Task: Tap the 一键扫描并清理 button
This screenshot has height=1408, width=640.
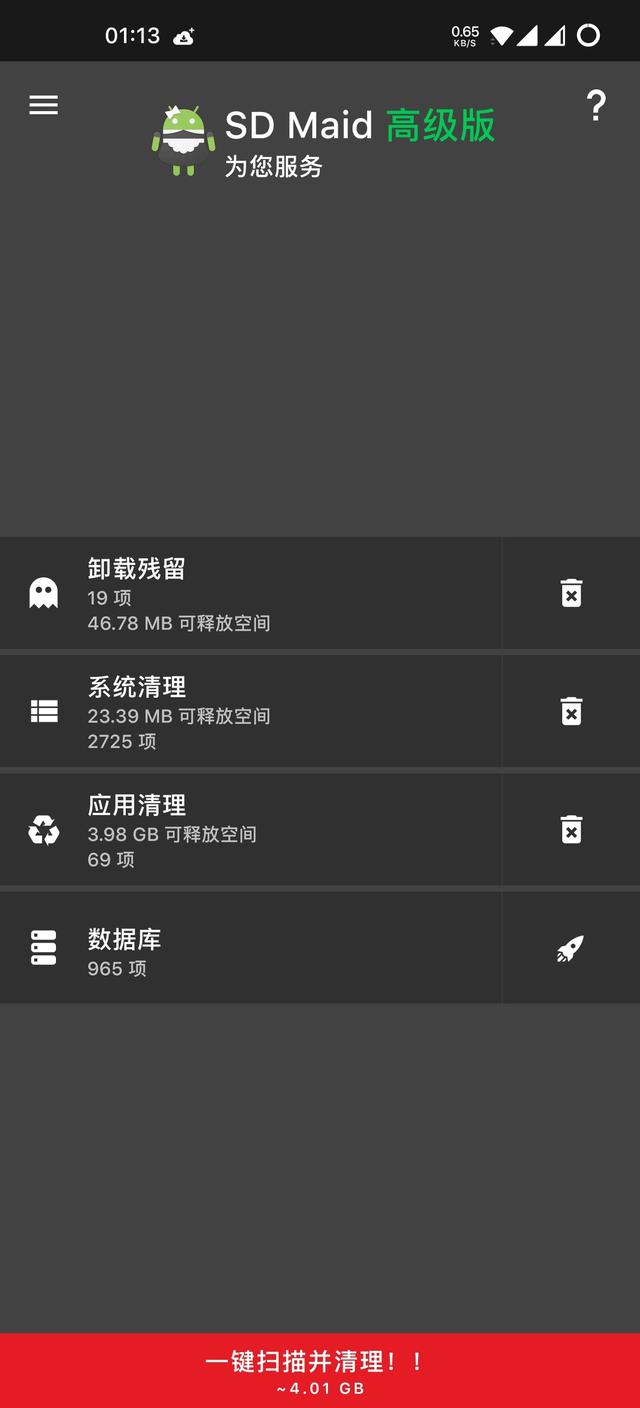Action: tap(320, 1370)
